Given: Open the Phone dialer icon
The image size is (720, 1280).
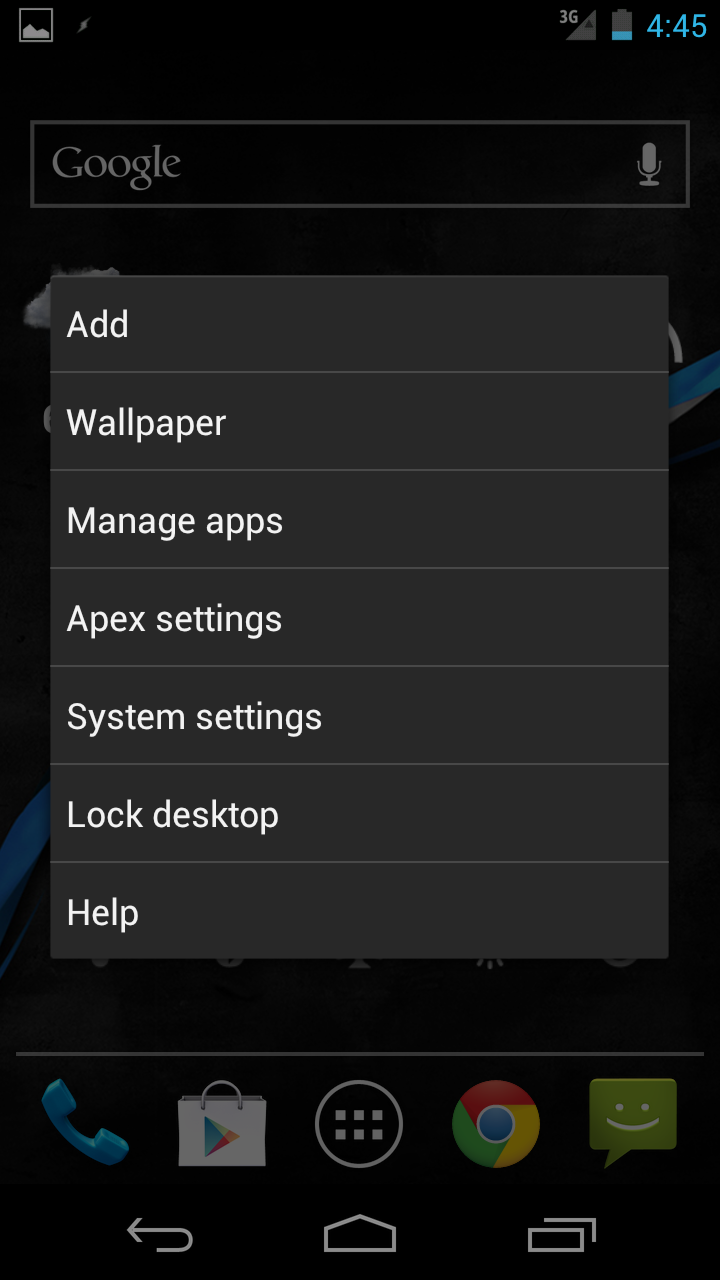Looking at the screenshot, I should pos(85,1123).
